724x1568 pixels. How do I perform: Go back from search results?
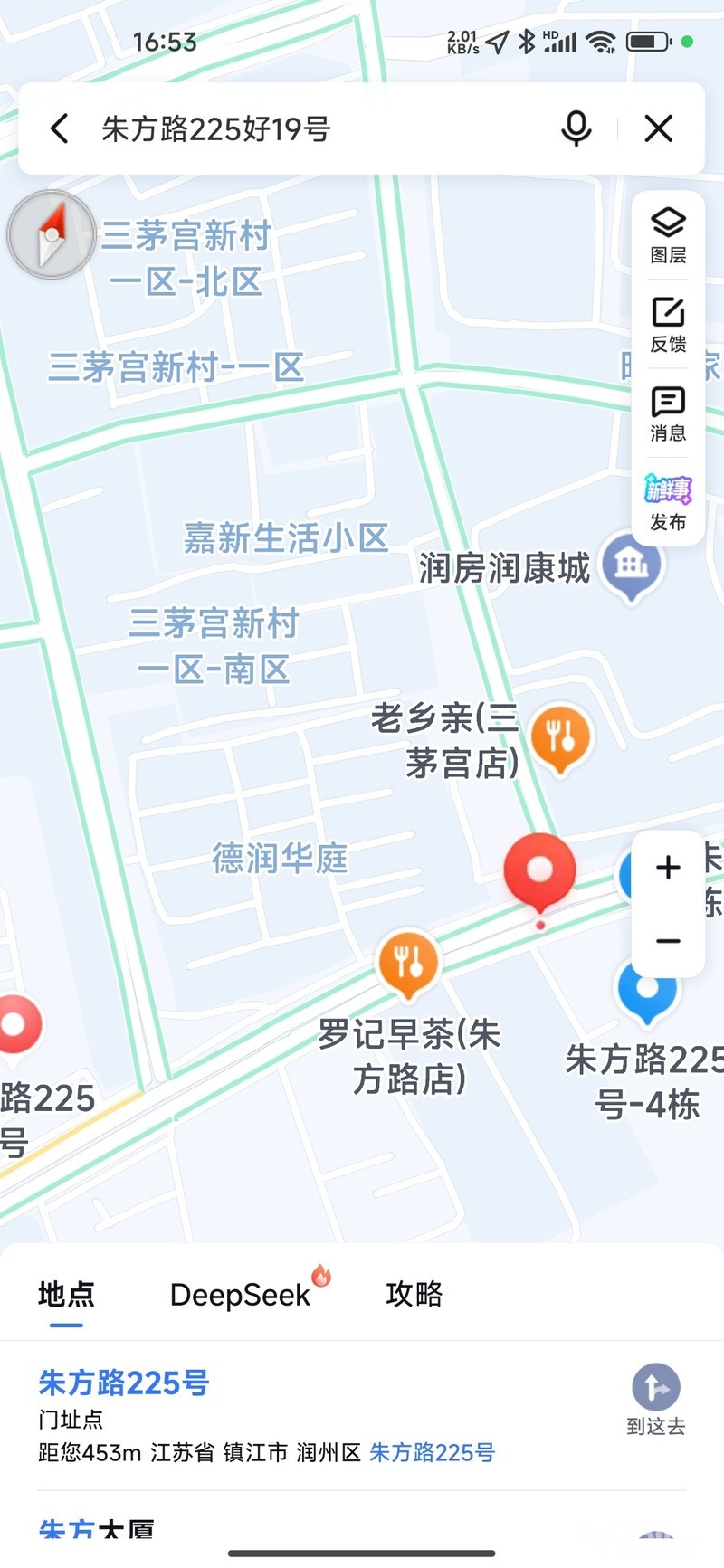click(60, 128)
